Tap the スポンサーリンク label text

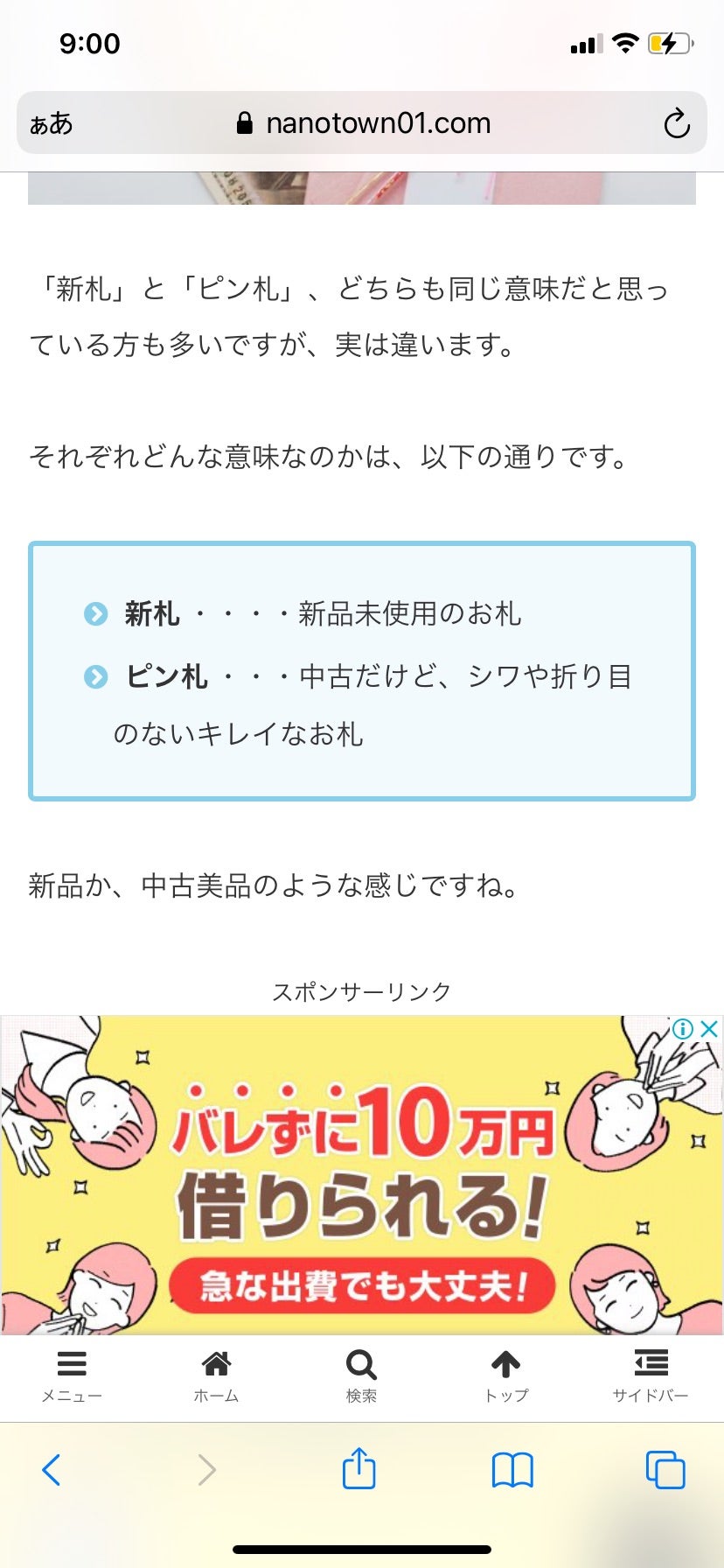click(362, 990)
